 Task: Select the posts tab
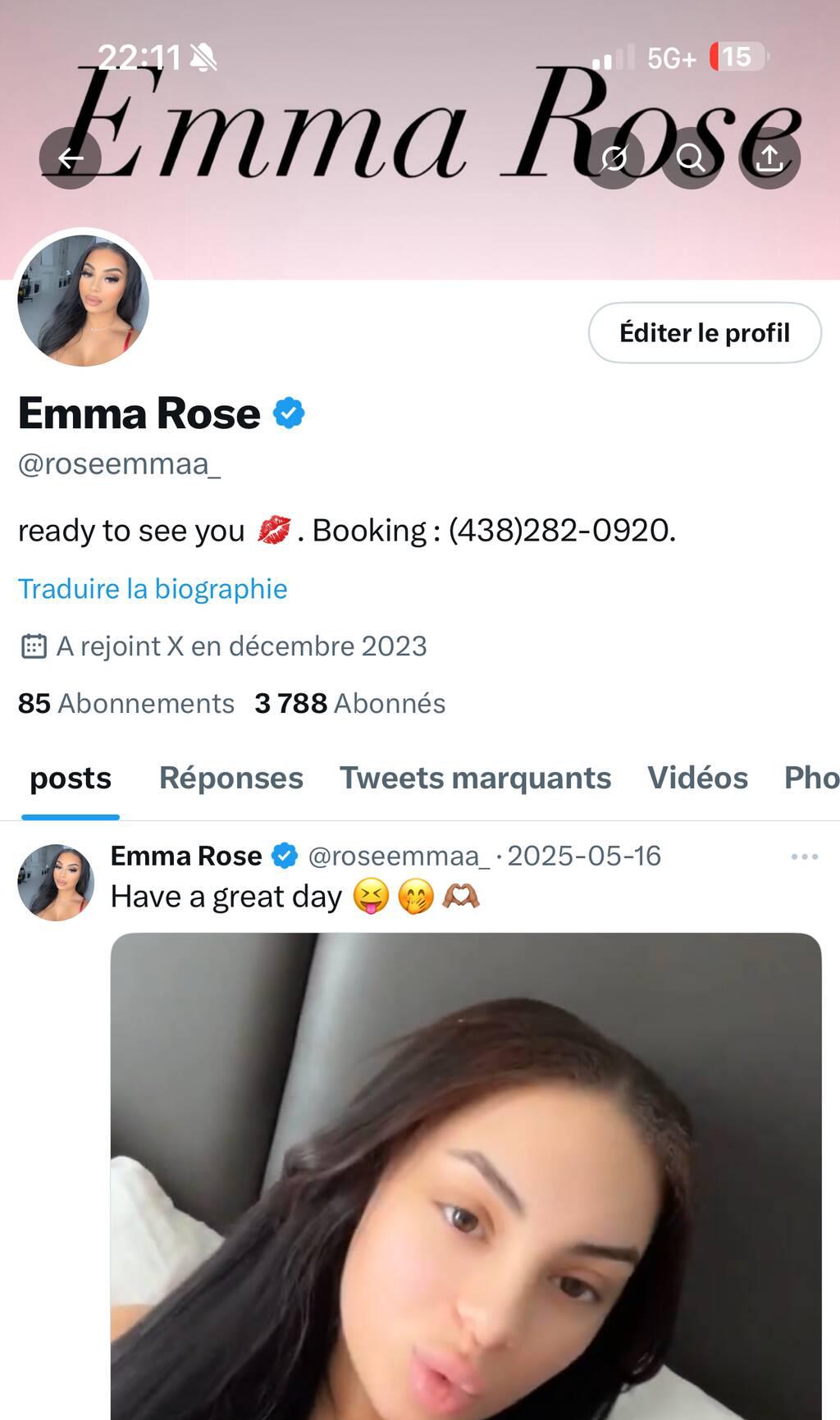(x=71, y=778)
